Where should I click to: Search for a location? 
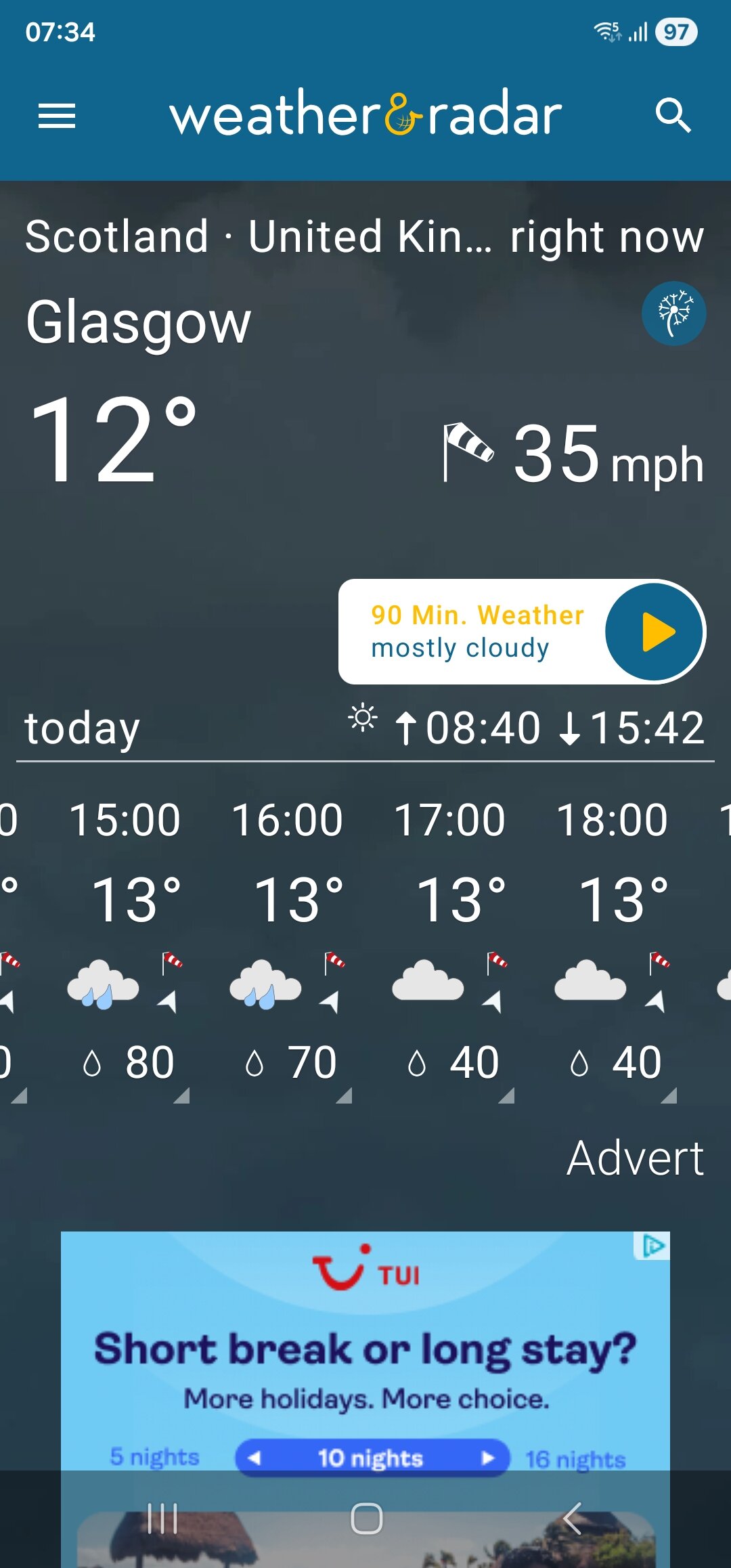tap(673, 116)
